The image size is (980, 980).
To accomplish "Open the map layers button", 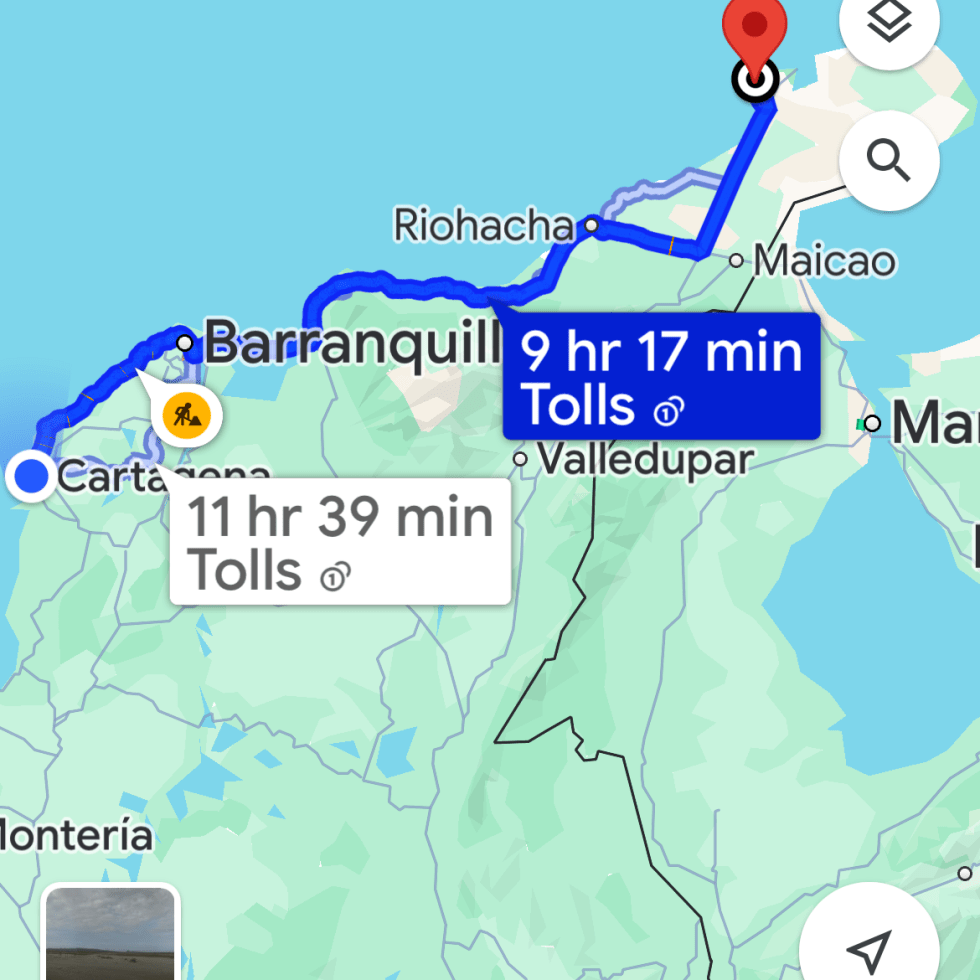I will [x=888, y=24].
